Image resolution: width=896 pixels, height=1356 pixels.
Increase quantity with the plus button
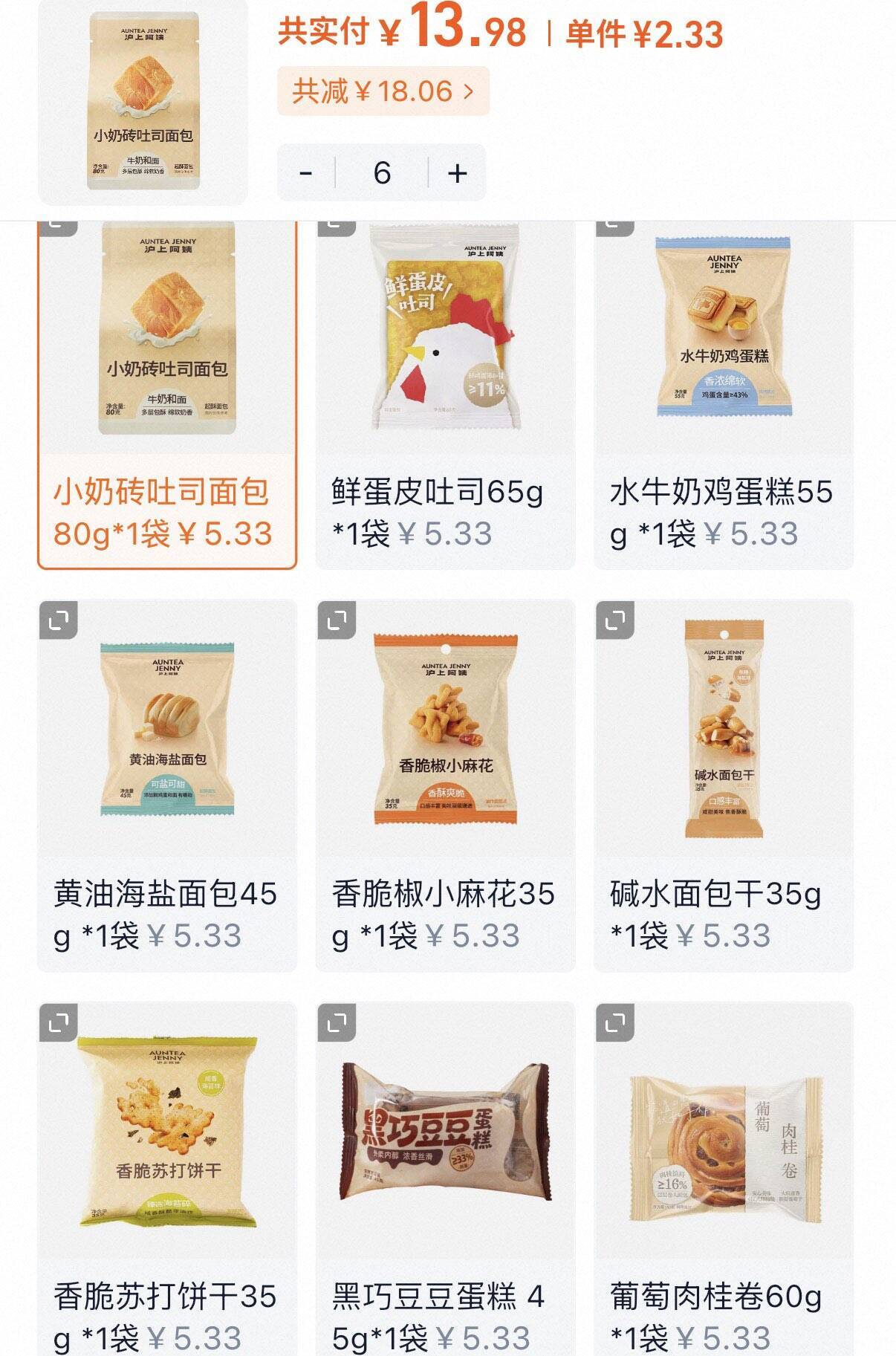pos(457,173)
